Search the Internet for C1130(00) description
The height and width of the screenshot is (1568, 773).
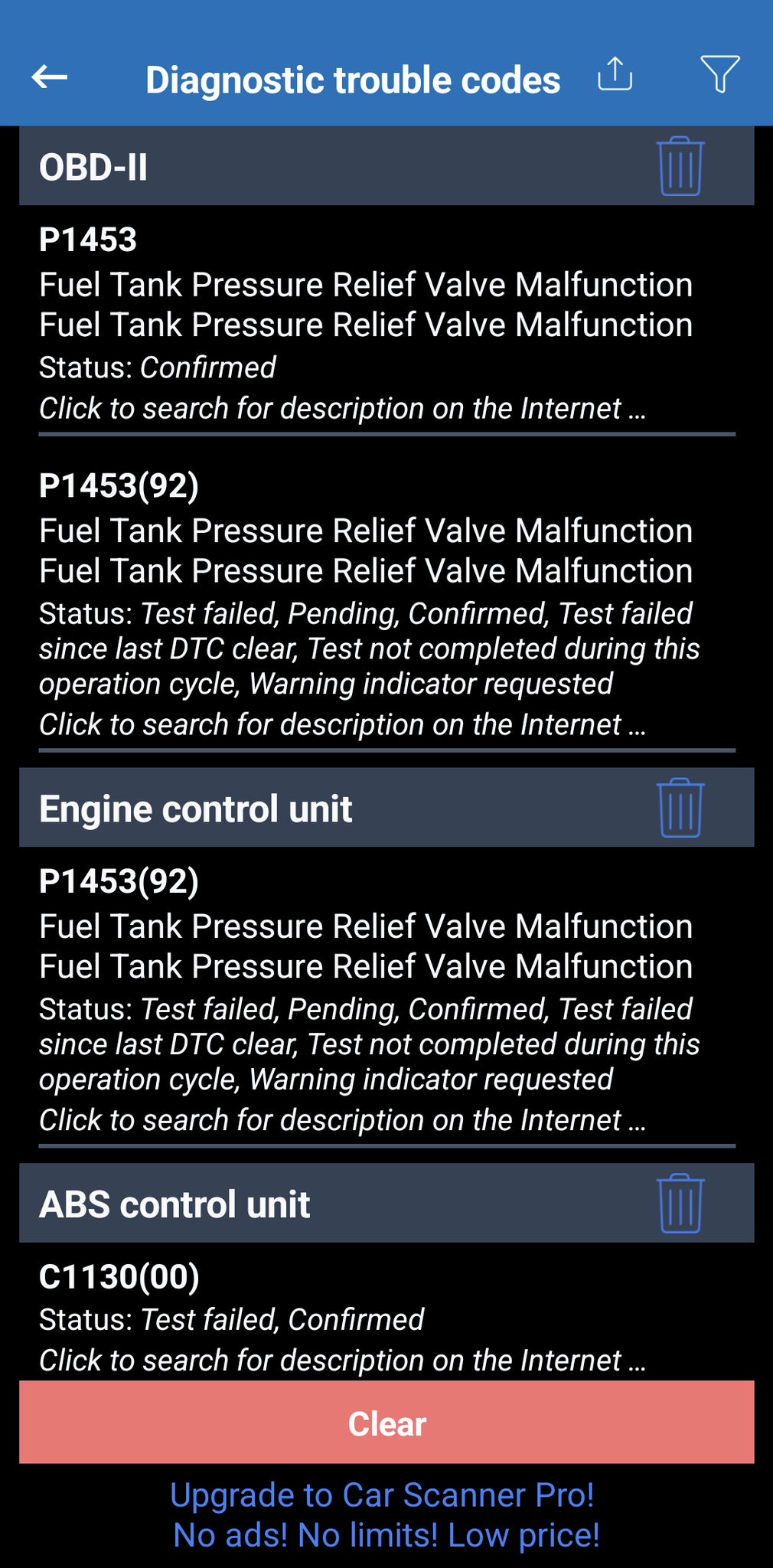pyautogui.click(x=342, y=1359)
